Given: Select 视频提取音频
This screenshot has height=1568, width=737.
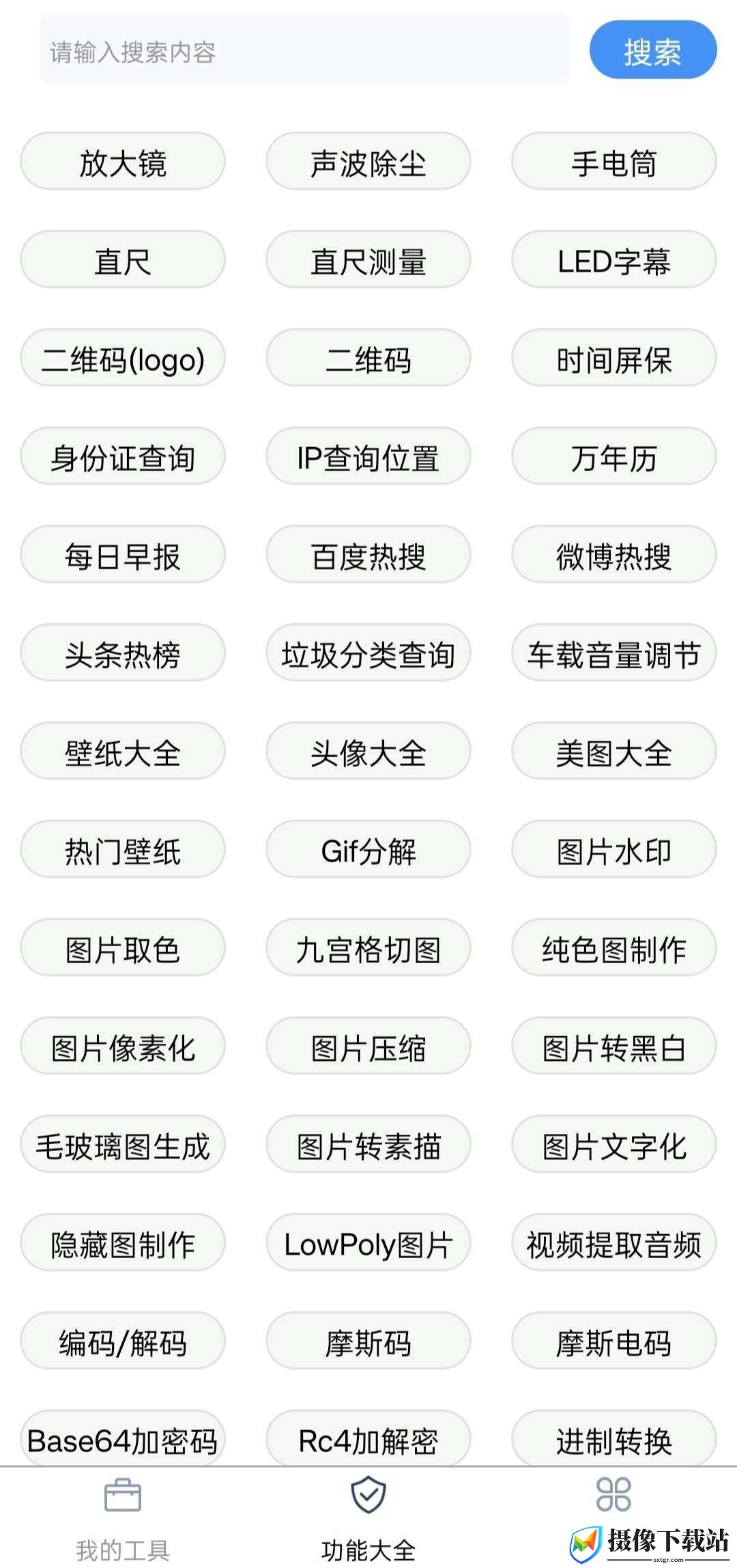Looking at the screenshot, I should click(614, 1243).
